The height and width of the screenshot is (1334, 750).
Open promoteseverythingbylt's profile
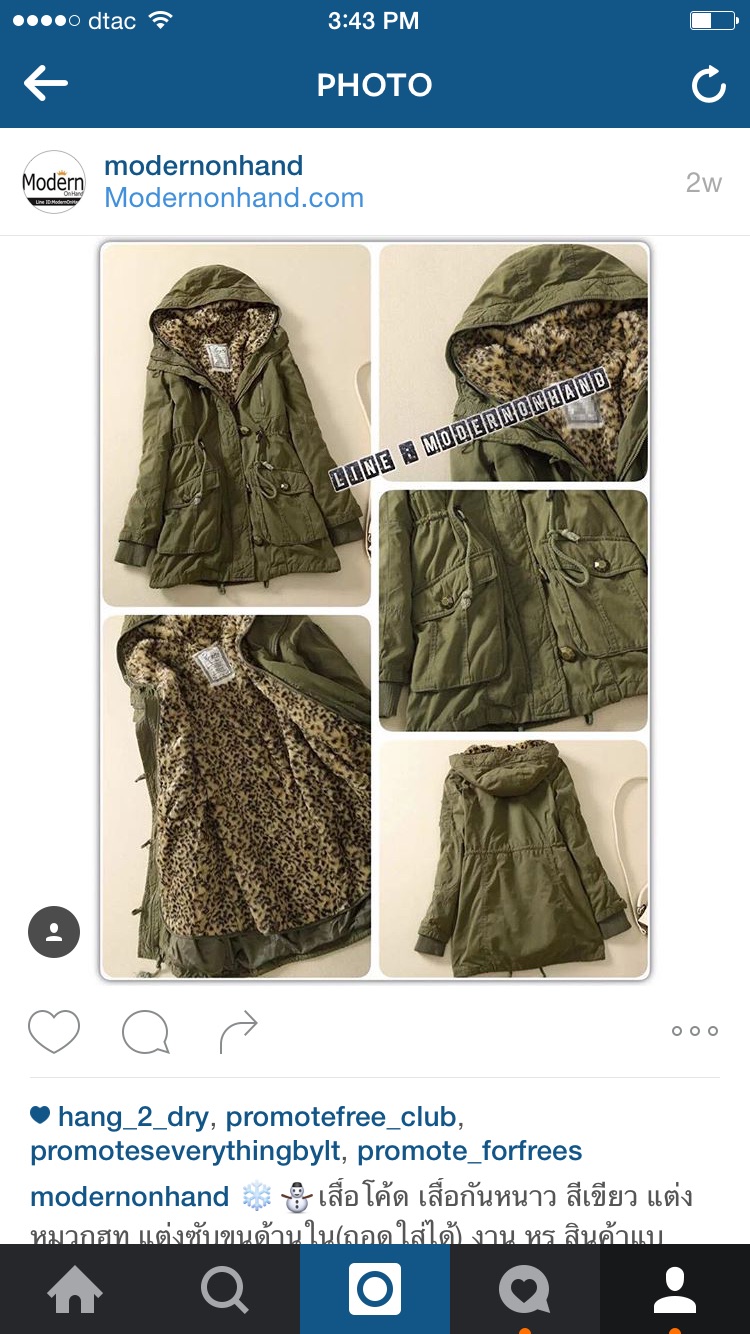tap(185, 1151)
